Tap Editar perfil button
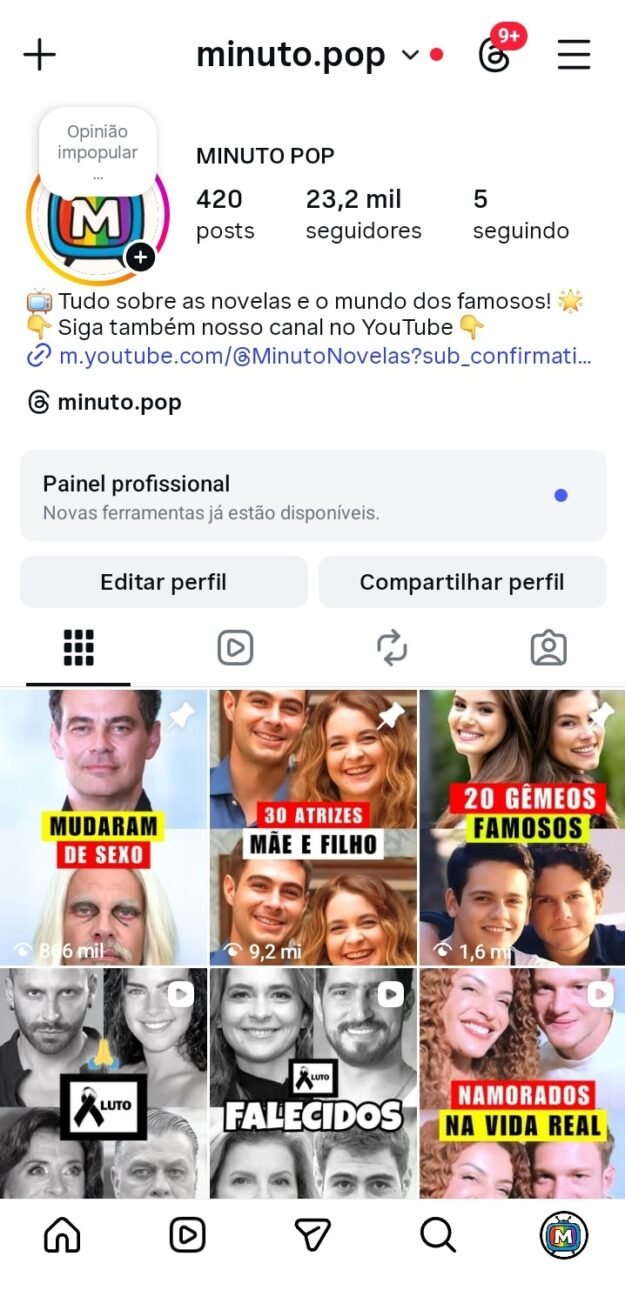This screenshot has width=625, height=1290. (x=164, y=582)
